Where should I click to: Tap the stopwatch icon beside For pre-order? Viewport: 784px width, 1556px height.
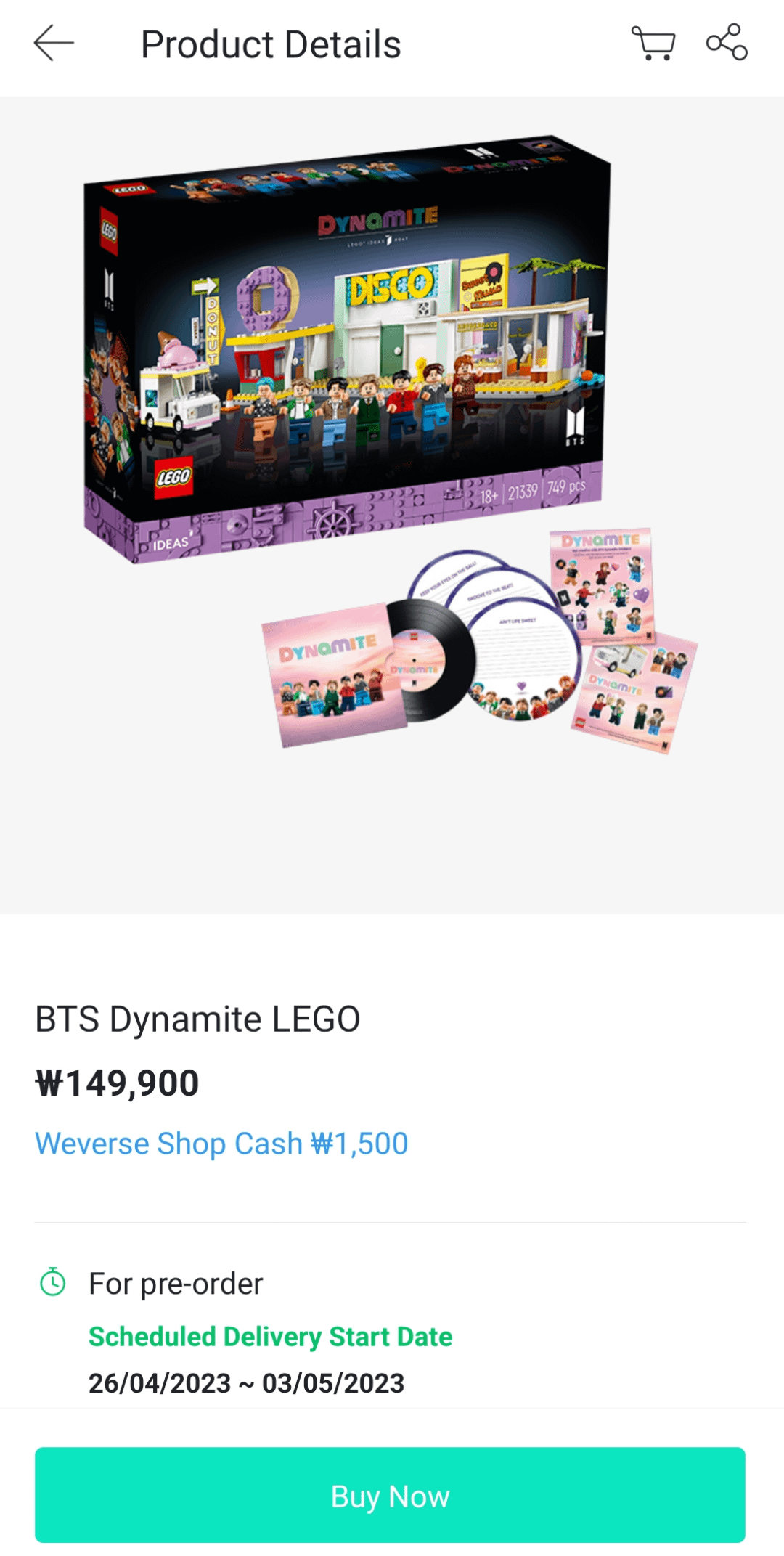pos(52,1282)
